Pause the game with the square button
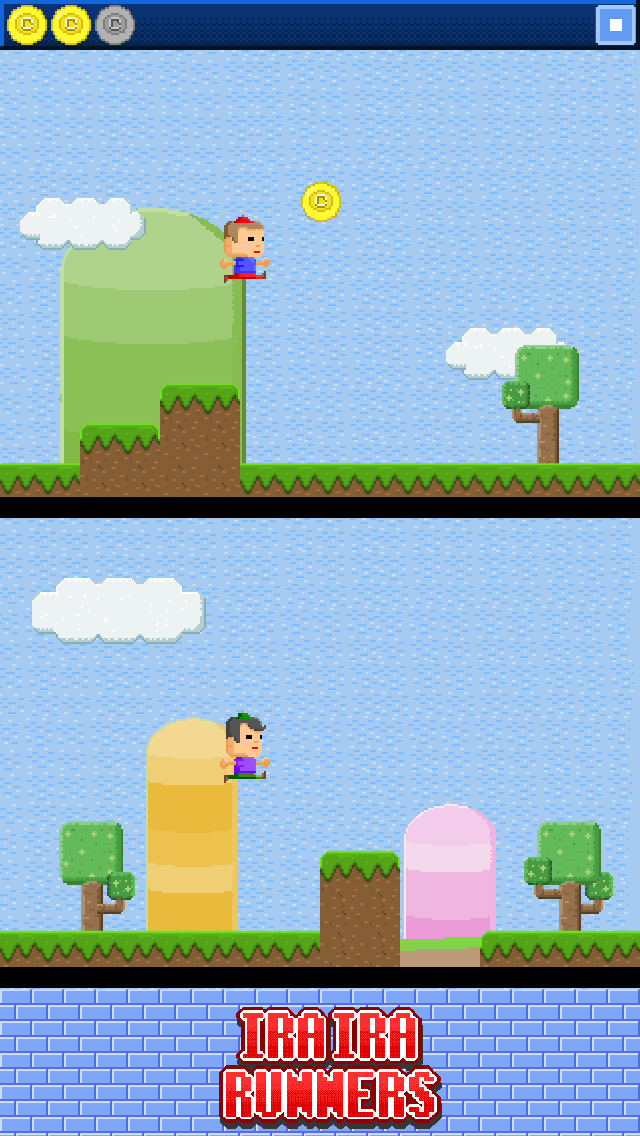 615,25
